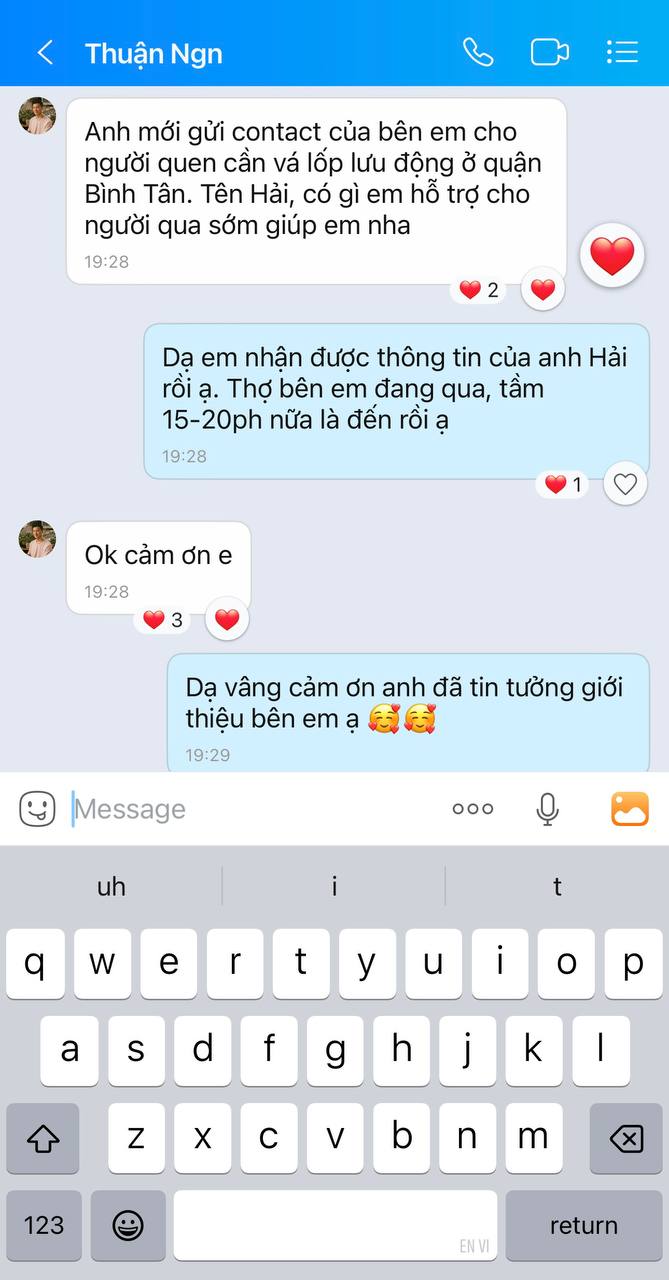Open the sticker and emoji picker
The height and width of the screenshot is (1280, 669).
click(37, 808)
